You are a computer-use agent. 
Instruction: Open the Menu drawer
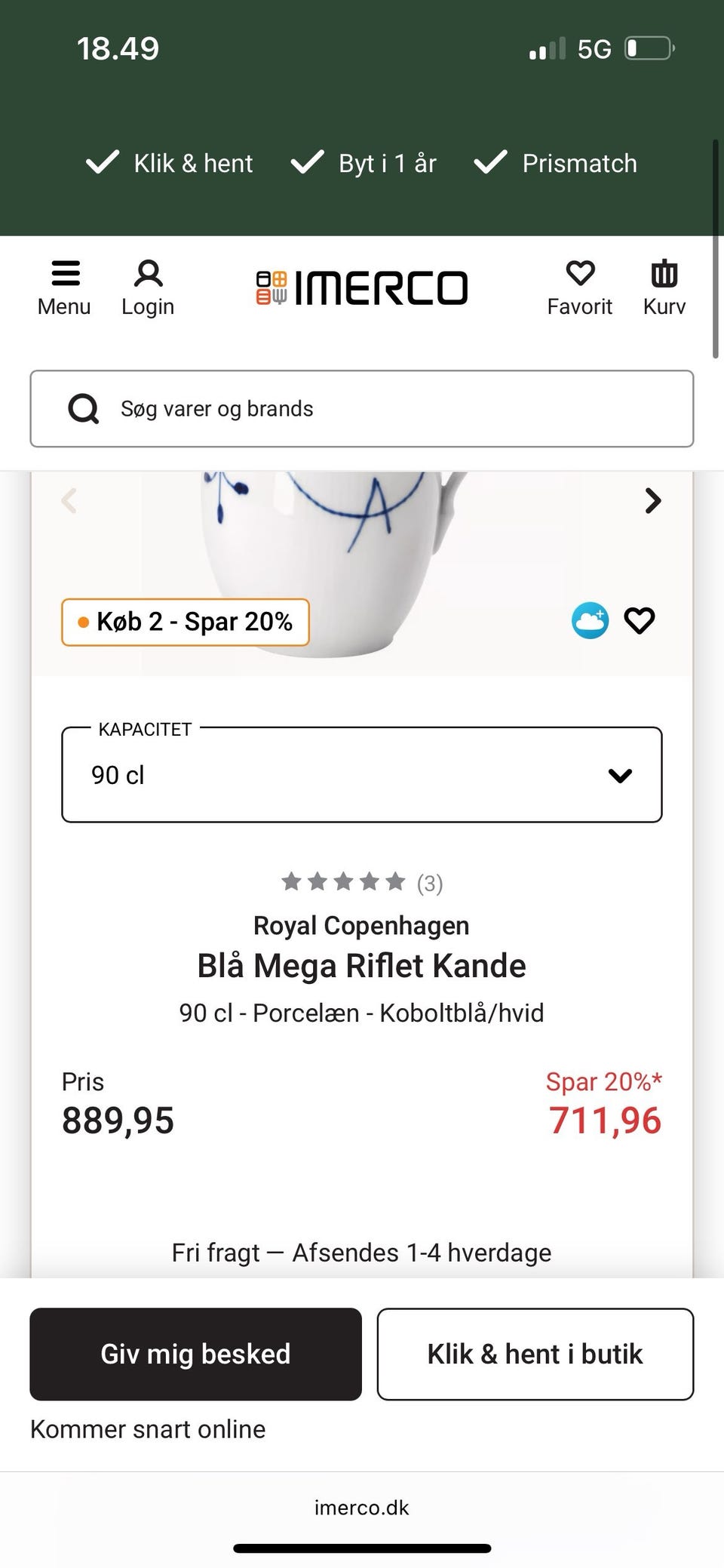[x=65, y=288]
